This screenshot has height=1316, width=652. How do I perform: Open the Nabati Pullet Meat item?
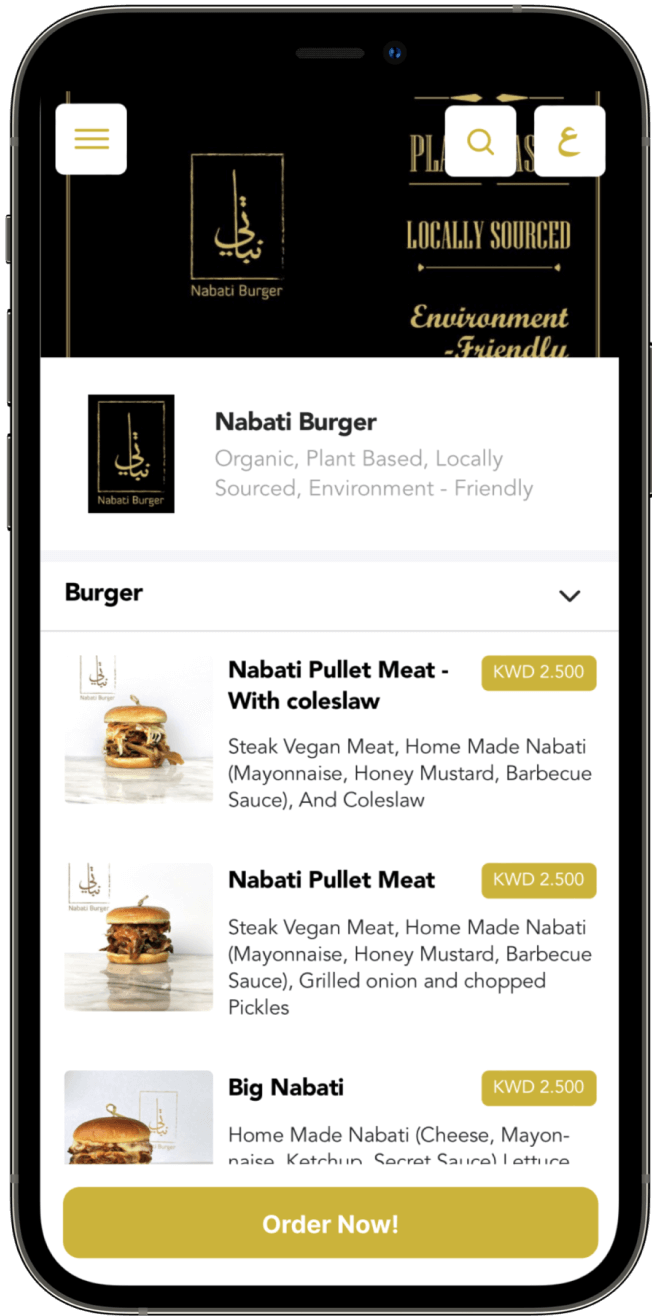click(x=331, y=880)
